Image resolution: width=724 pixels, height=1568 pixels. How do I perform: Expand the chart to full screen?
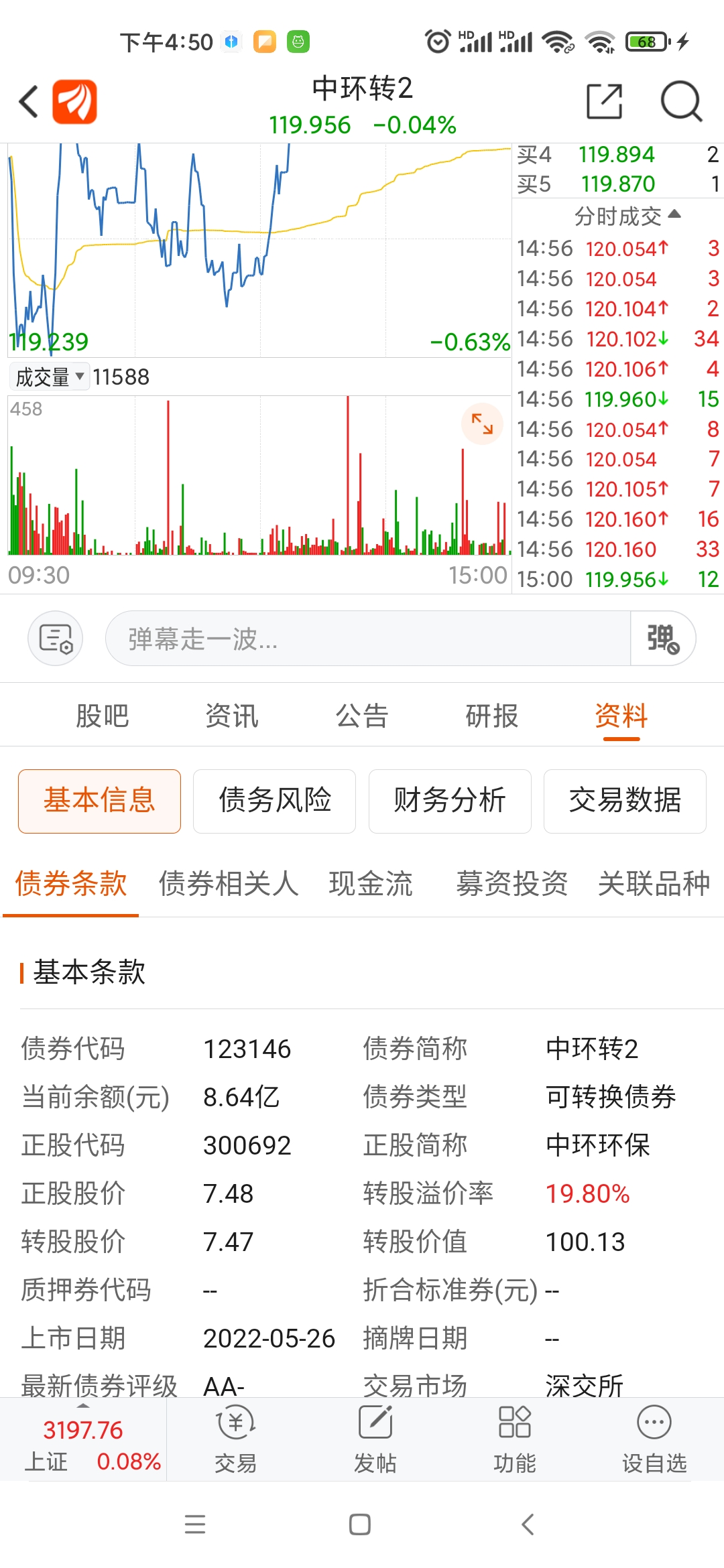tap(482, 423)
